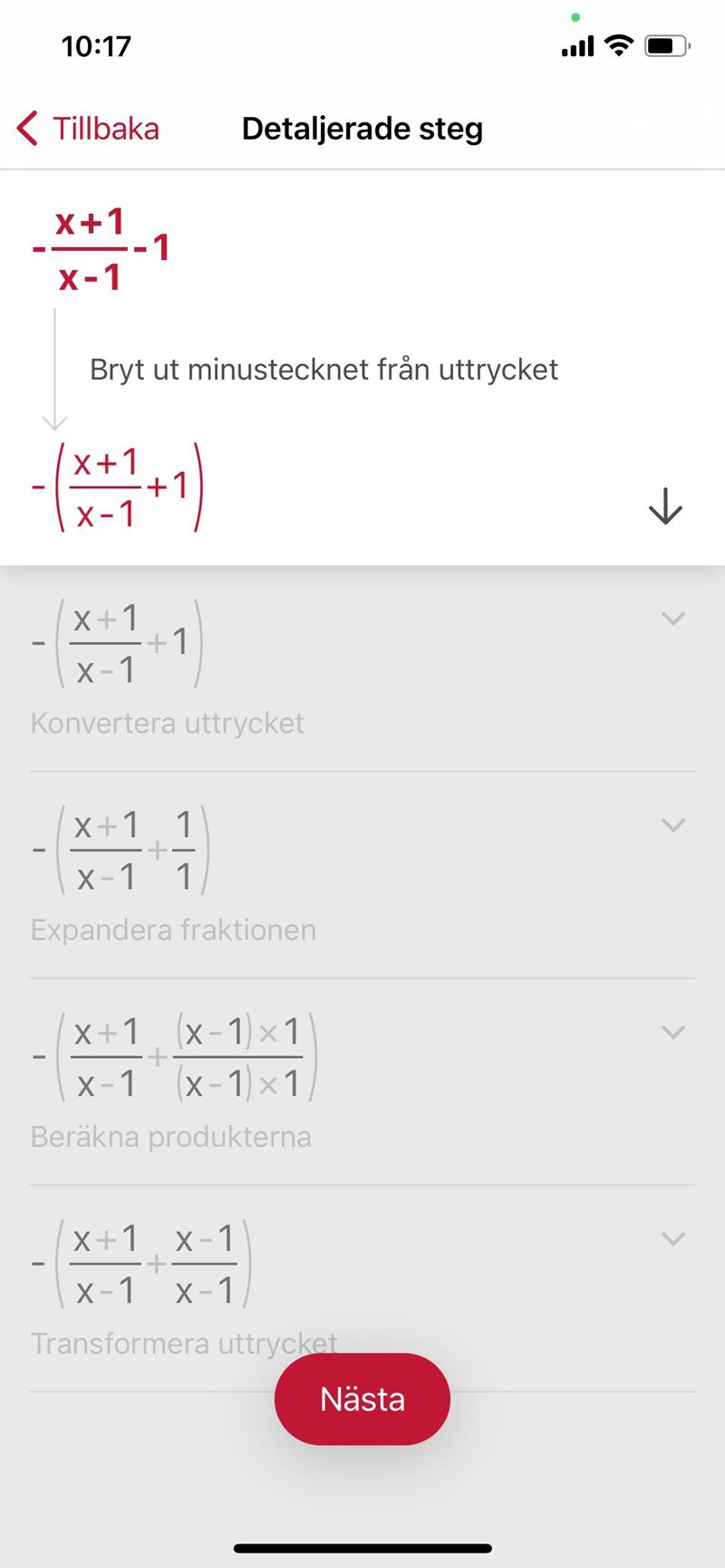The image size is (725, 1568).
Task: Advance with the down arrow icon
Action: (x=665, y=506)
